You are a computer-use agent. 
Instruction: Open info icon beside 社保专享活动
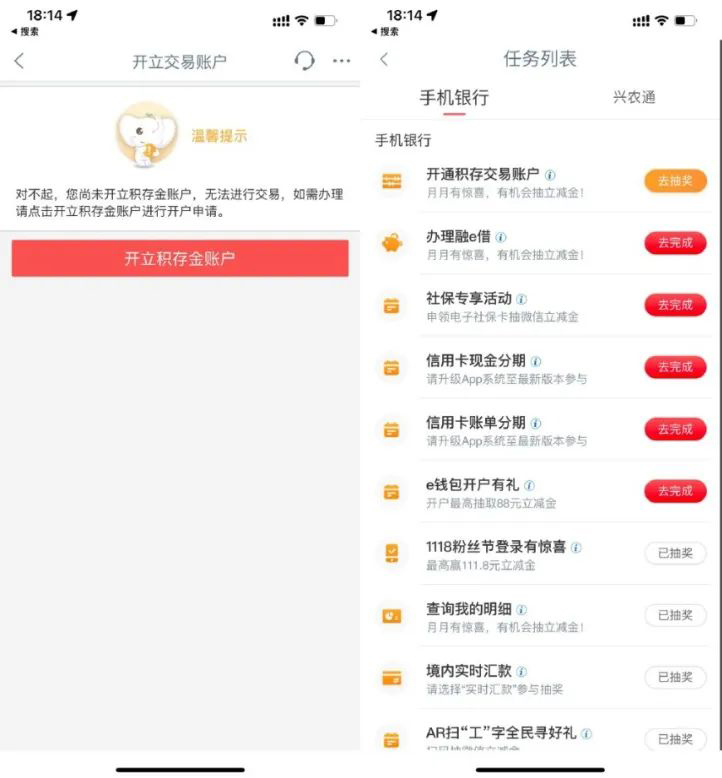[x=521, y=299]
